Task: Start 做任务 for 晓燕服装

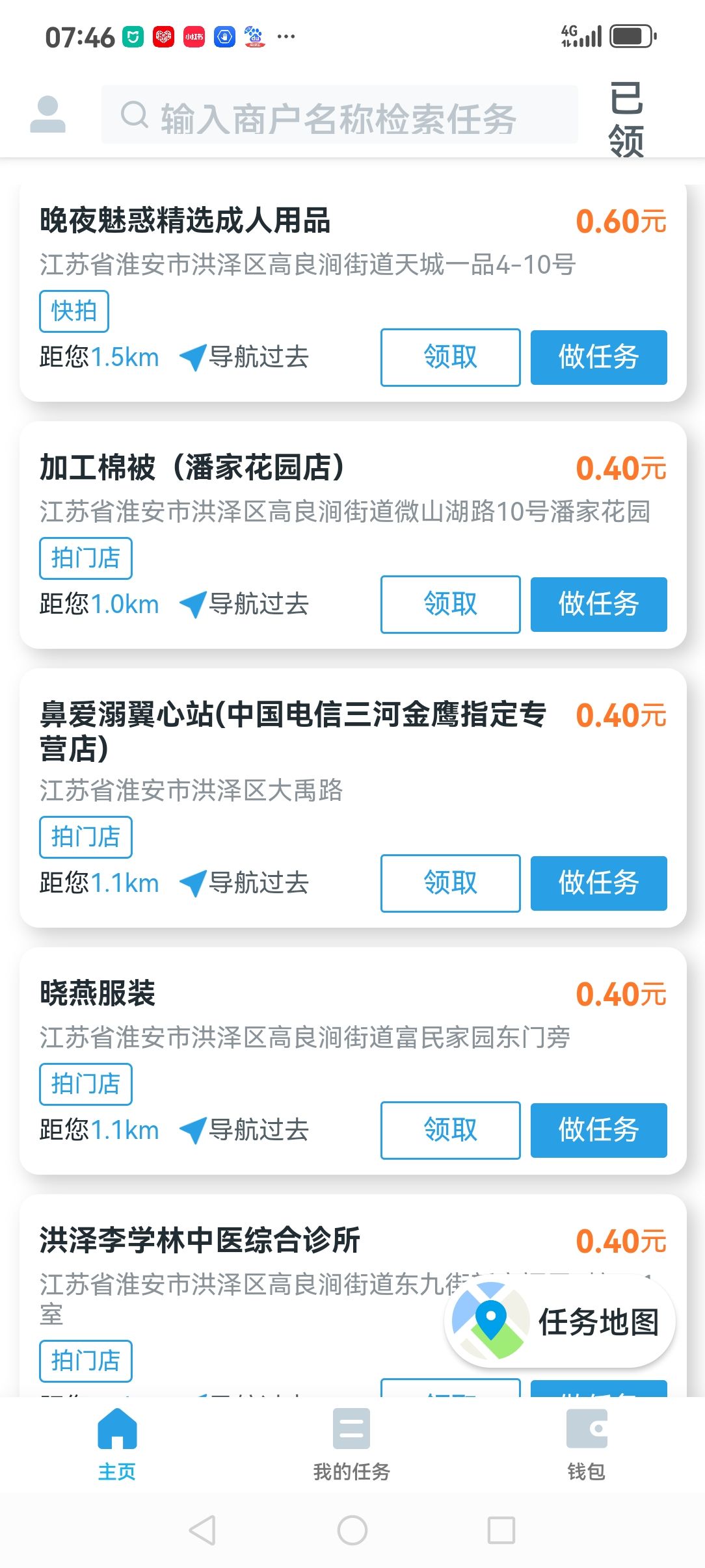Action: coord(598,1130)
